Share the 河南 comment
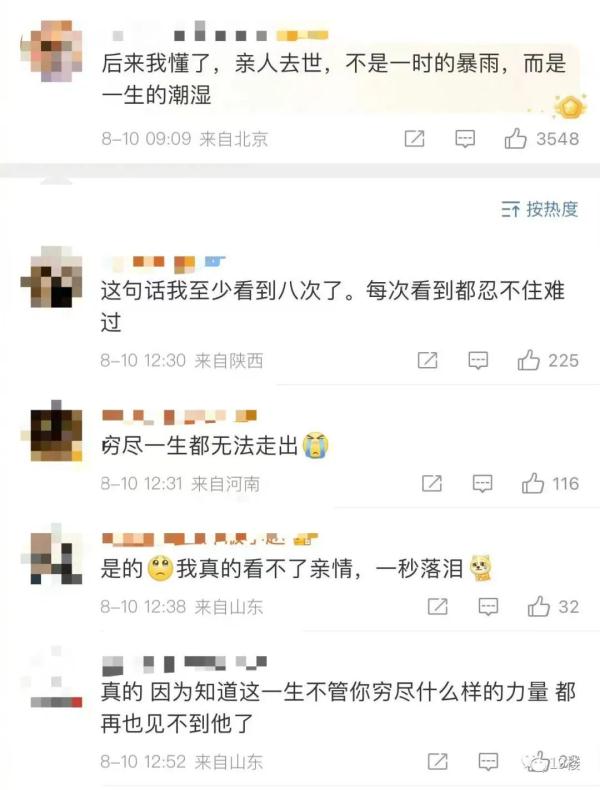 click(431, 484)
